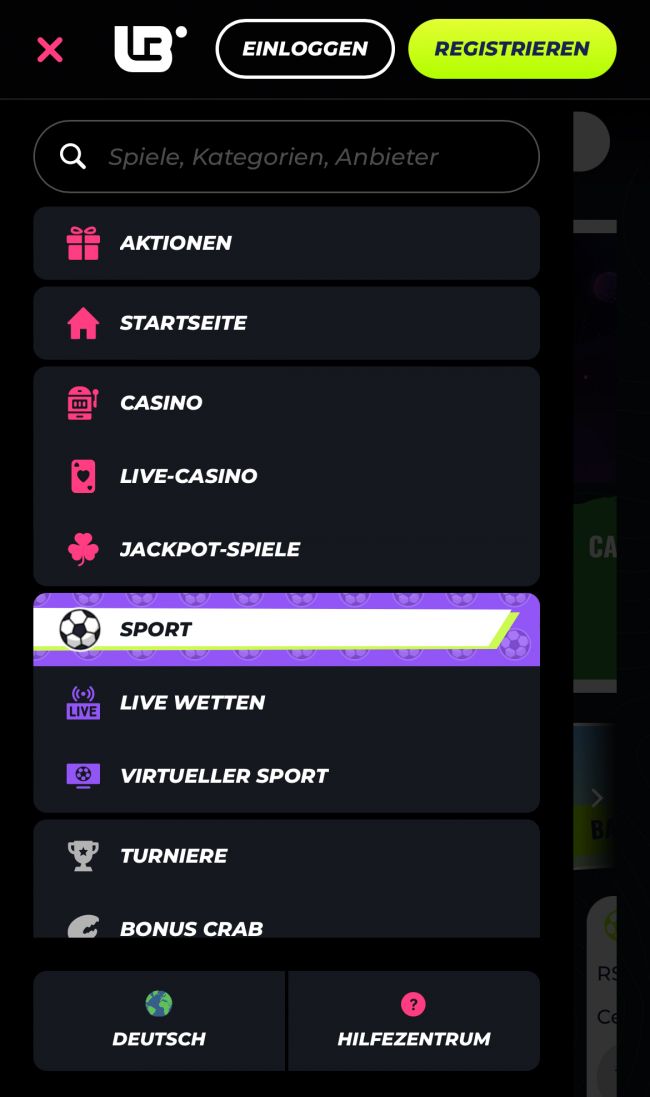
Task: Tap the Registrieren button
Action: pyautogui.click(x=512, y=49)
